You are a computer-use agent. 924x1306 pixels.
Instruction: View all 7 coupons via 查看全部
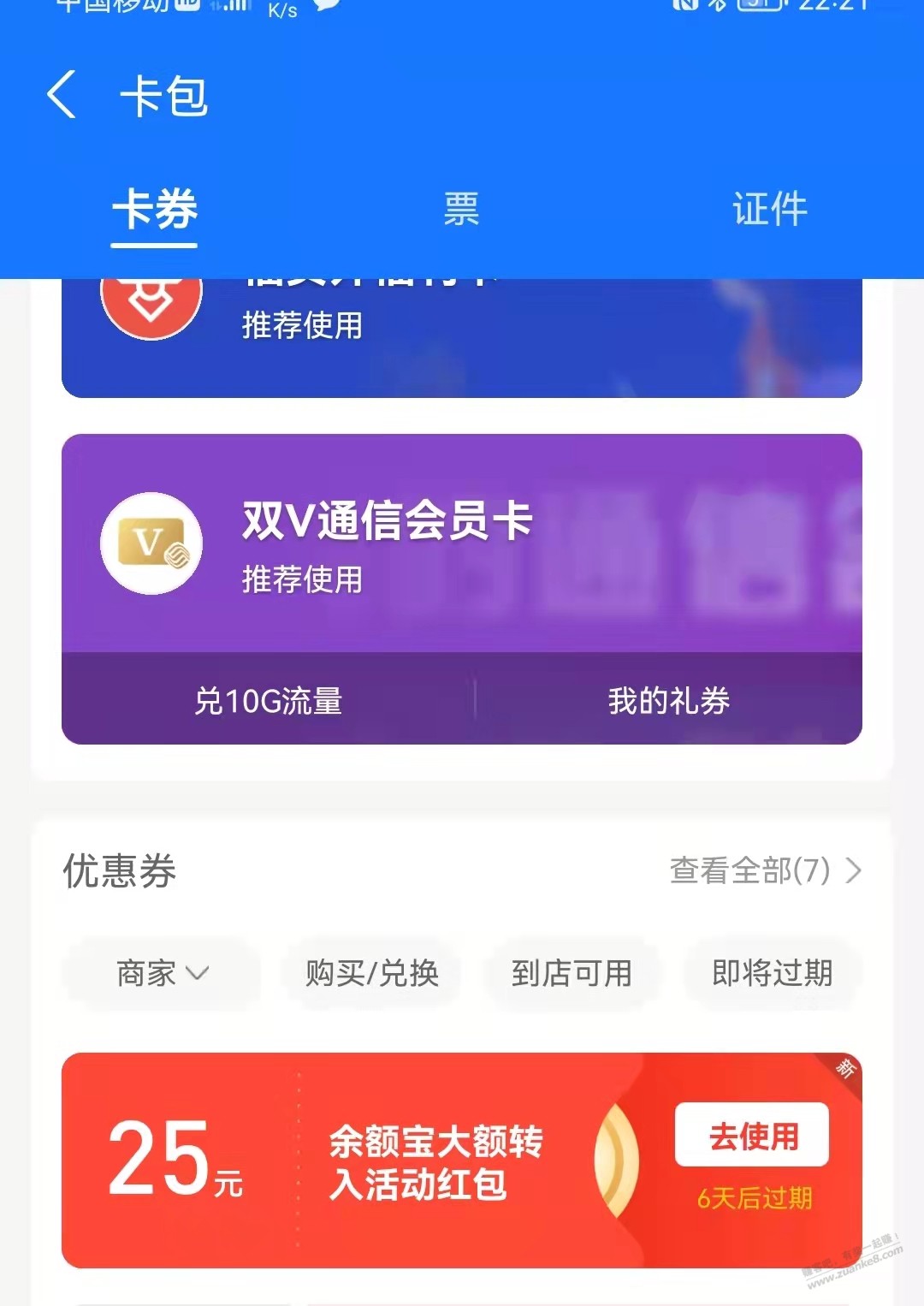pyautogui.click(x=764, y=871)
